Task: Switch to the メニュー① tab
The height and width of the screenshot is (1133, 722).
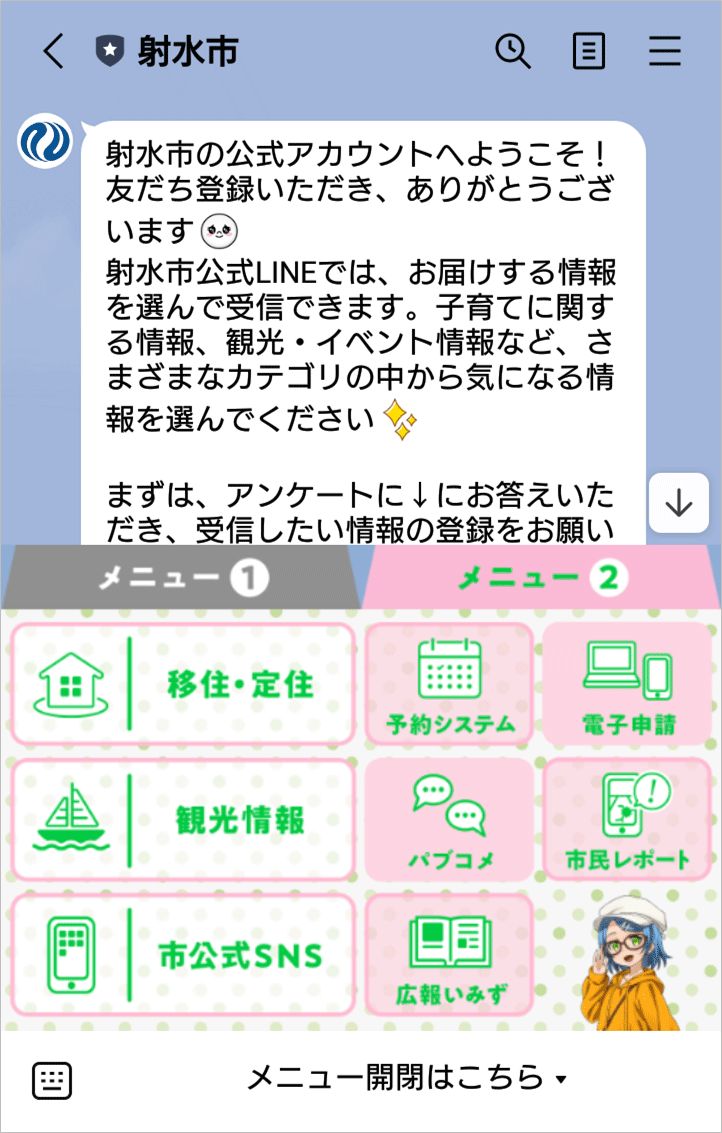Action: click(x=180, y=577)
